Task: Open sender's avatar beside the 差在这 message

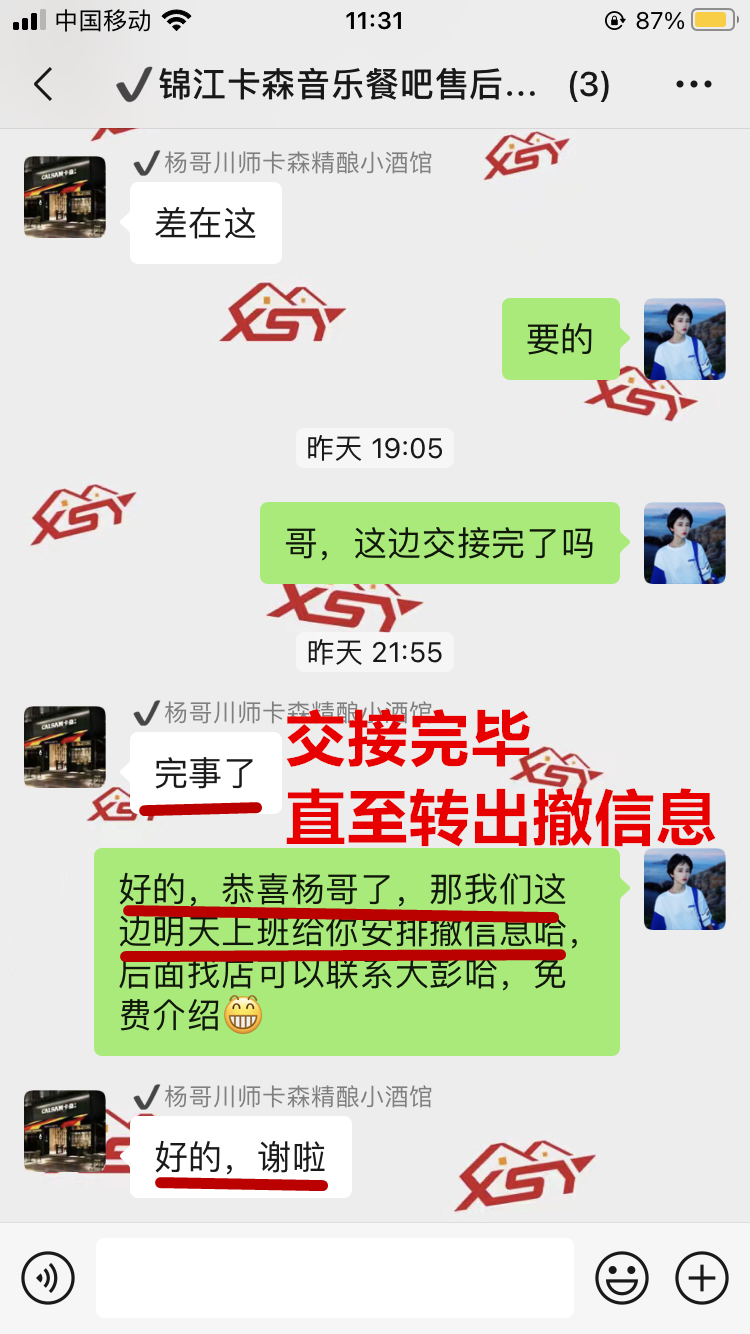Action: [65, 197]
